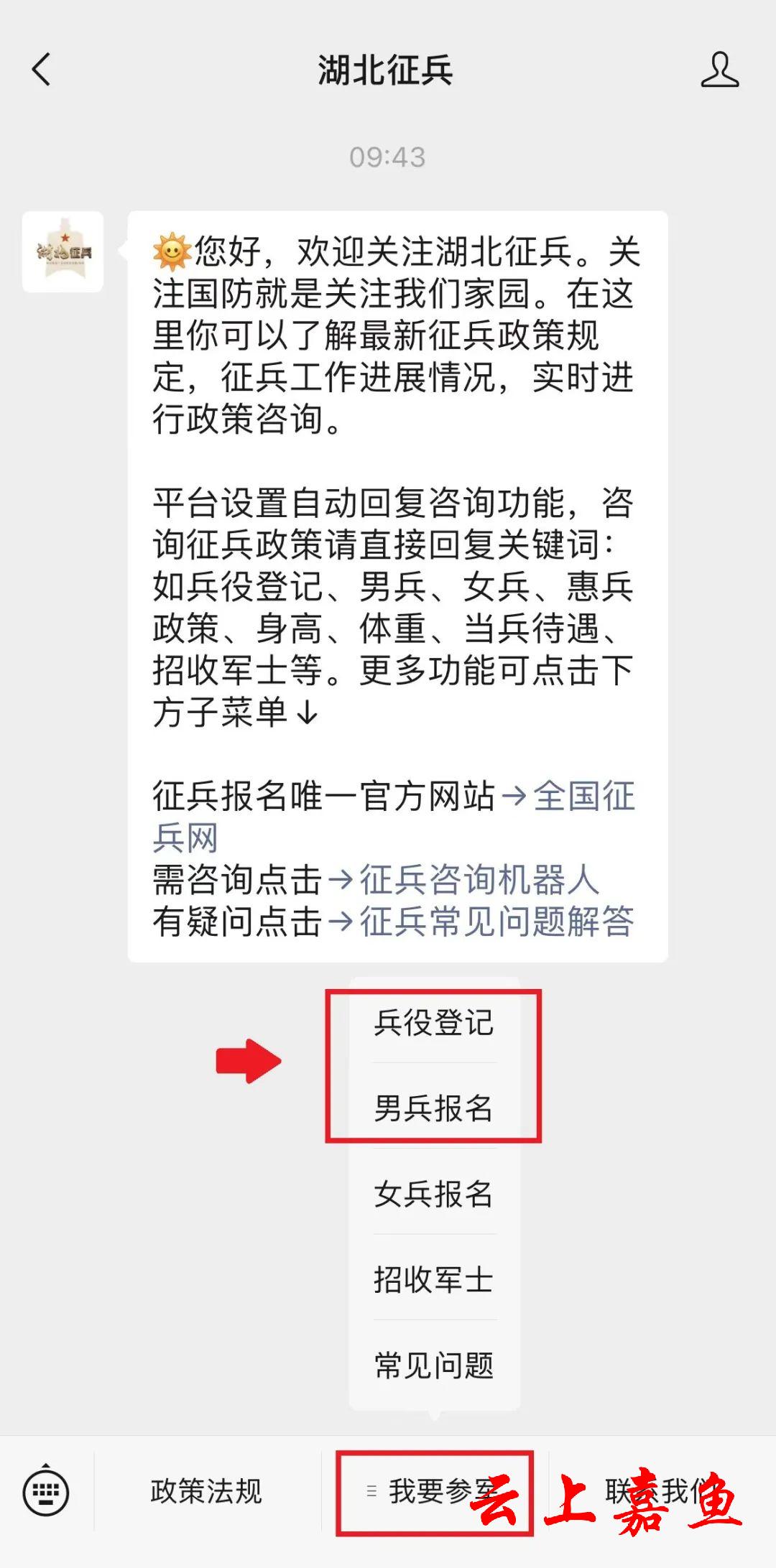Screen dimensions: 776x1568
Task: Open the account profile icon
Action: [x=719, y=70]
